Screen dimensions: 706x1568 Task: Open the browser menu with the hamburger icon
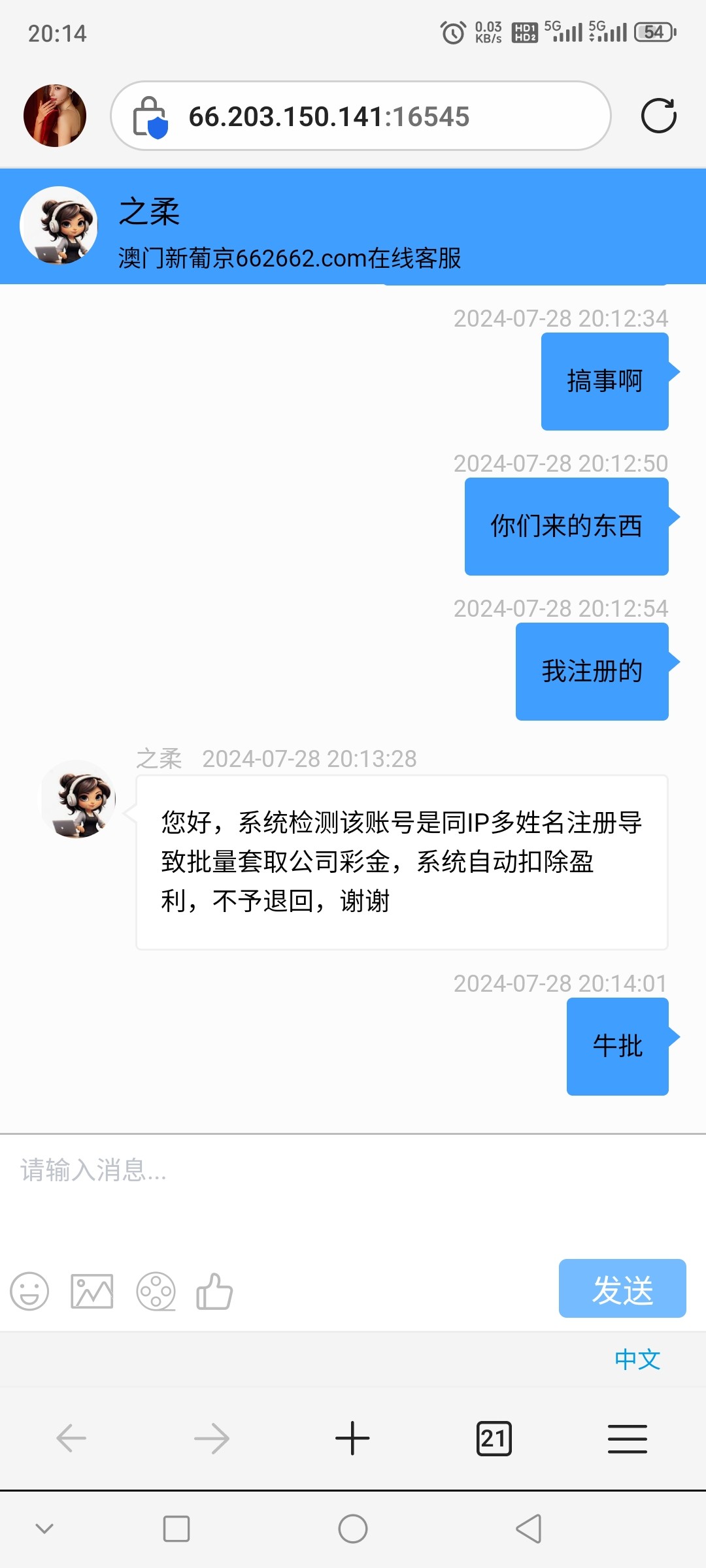[626, 1437]
